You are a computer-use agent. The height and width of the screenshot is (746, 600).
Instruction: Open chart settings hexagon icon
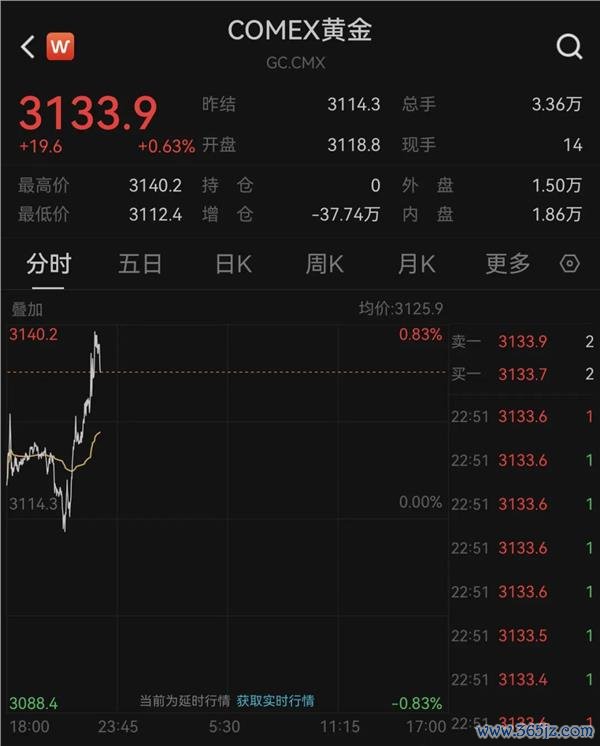pyautogui.click(x=570, y=264)
